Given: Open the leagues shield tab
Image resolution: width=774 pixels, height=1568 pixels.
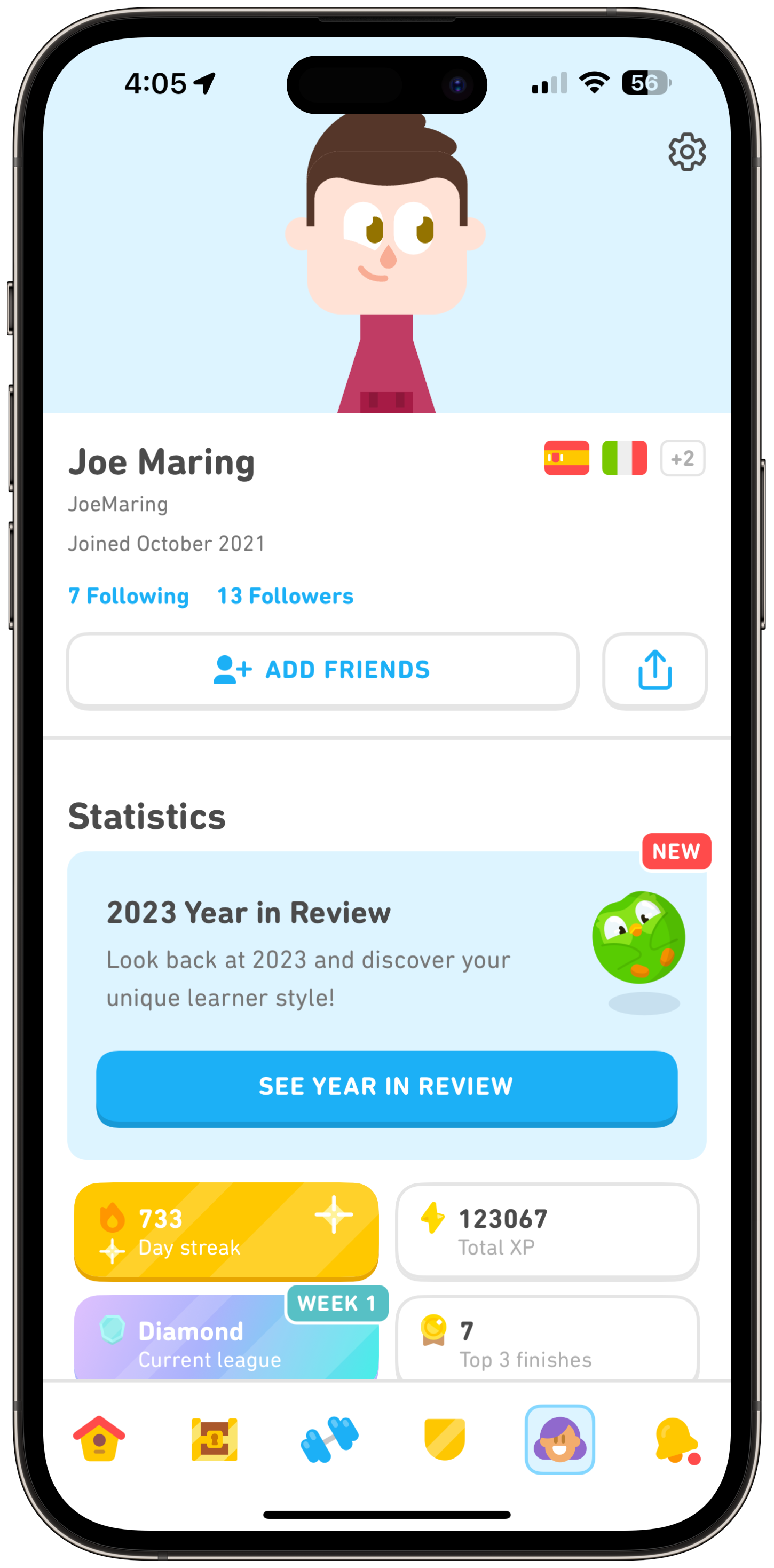Looking at the screenshot, I should [x=445, y=1439].
